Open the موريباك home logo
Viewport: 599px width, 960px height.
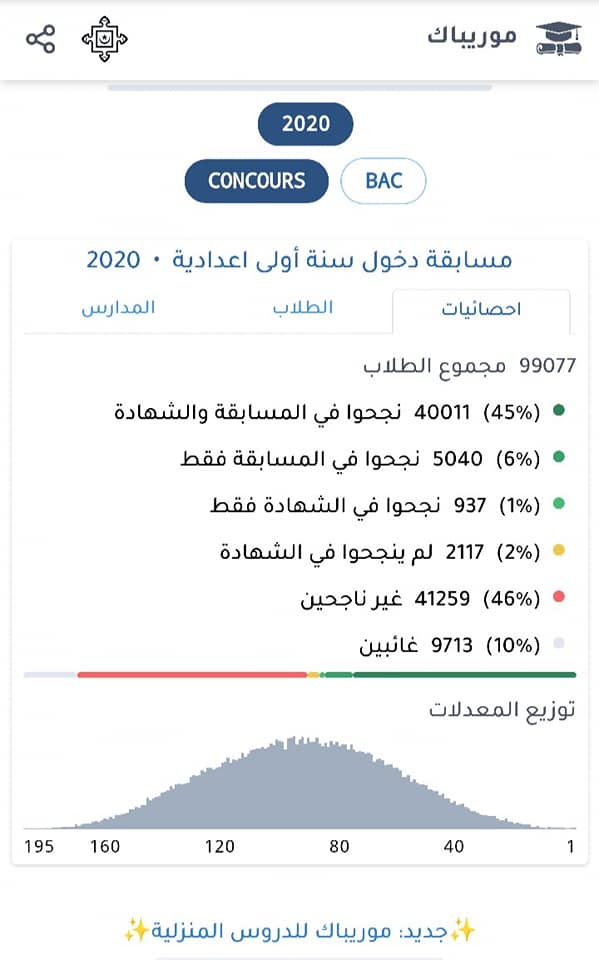pyautogui.click(x=503, y=38)
